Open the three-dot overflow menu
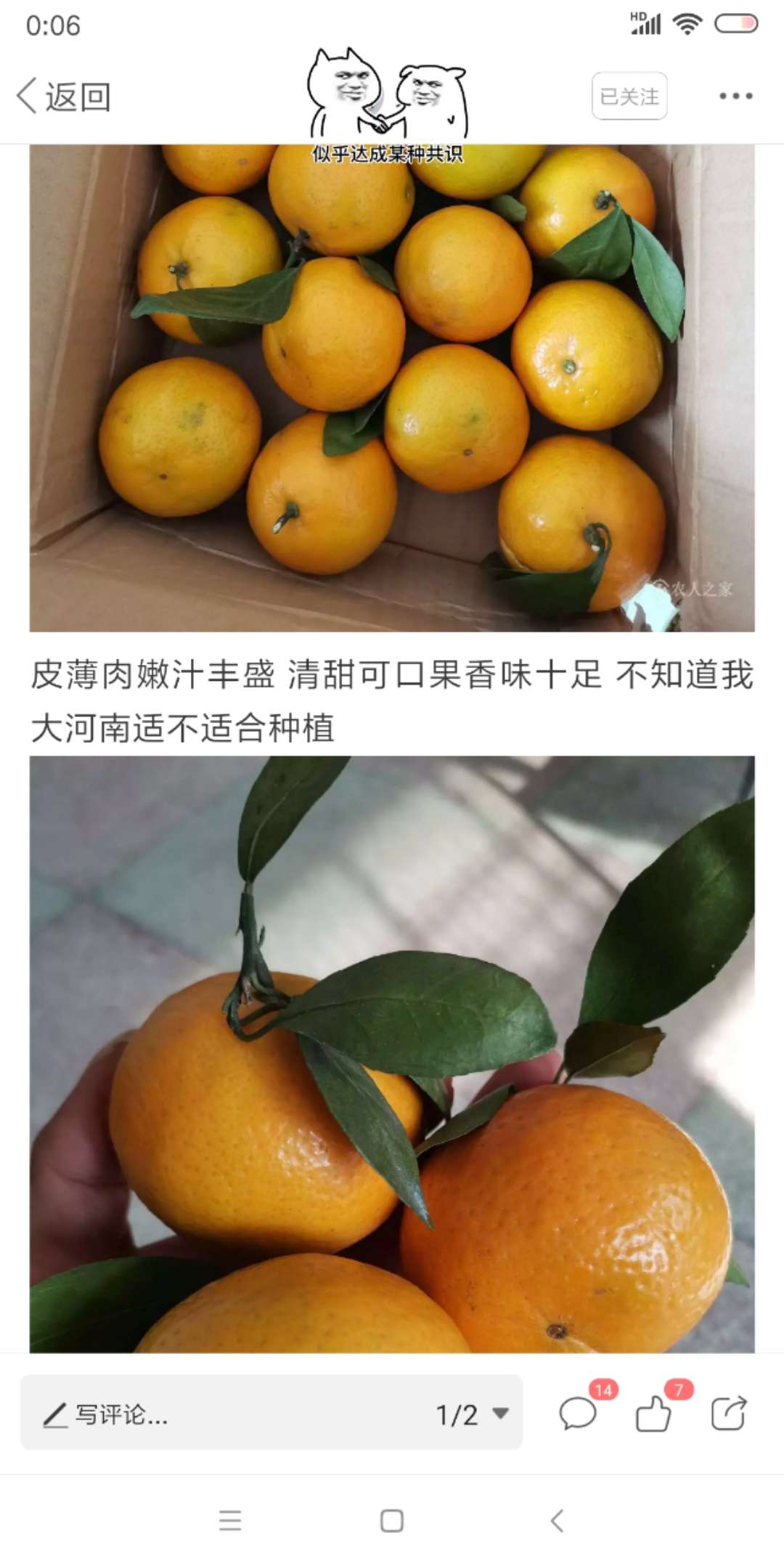The width and height of the screenshot is (784, 1568). 735,96
